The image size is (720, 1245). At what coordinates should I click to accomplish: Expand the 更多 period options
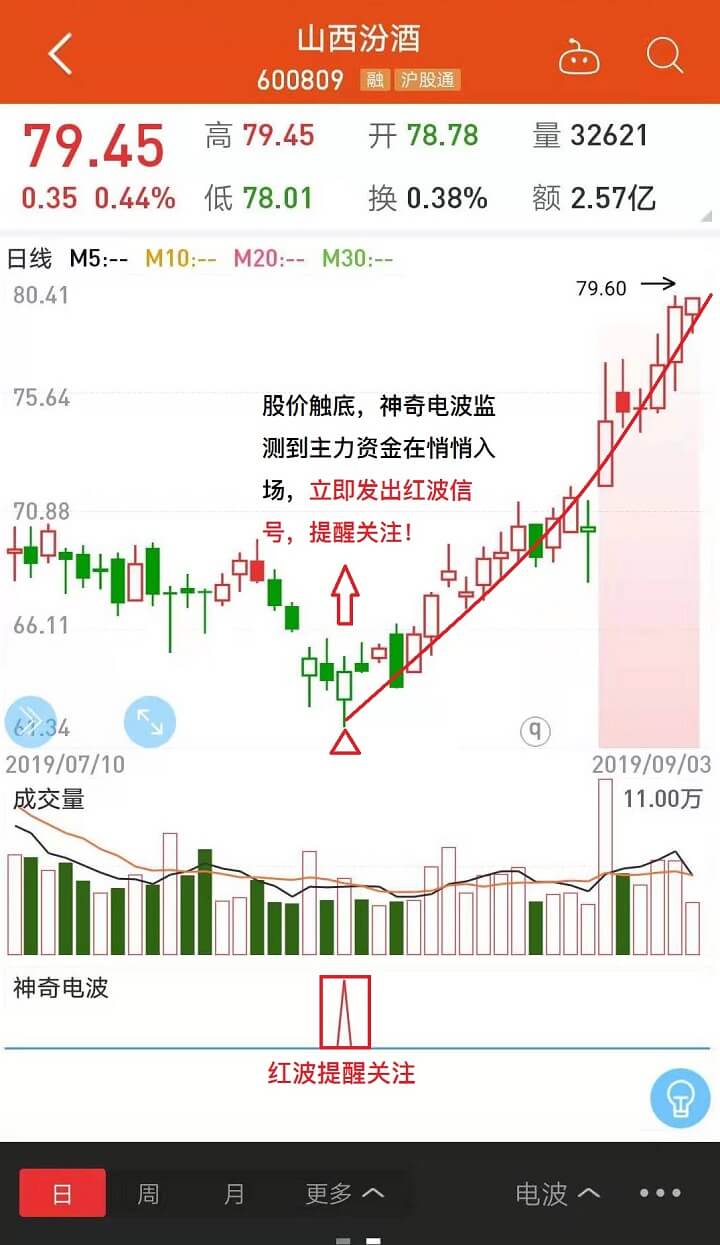click(344, 1193)
